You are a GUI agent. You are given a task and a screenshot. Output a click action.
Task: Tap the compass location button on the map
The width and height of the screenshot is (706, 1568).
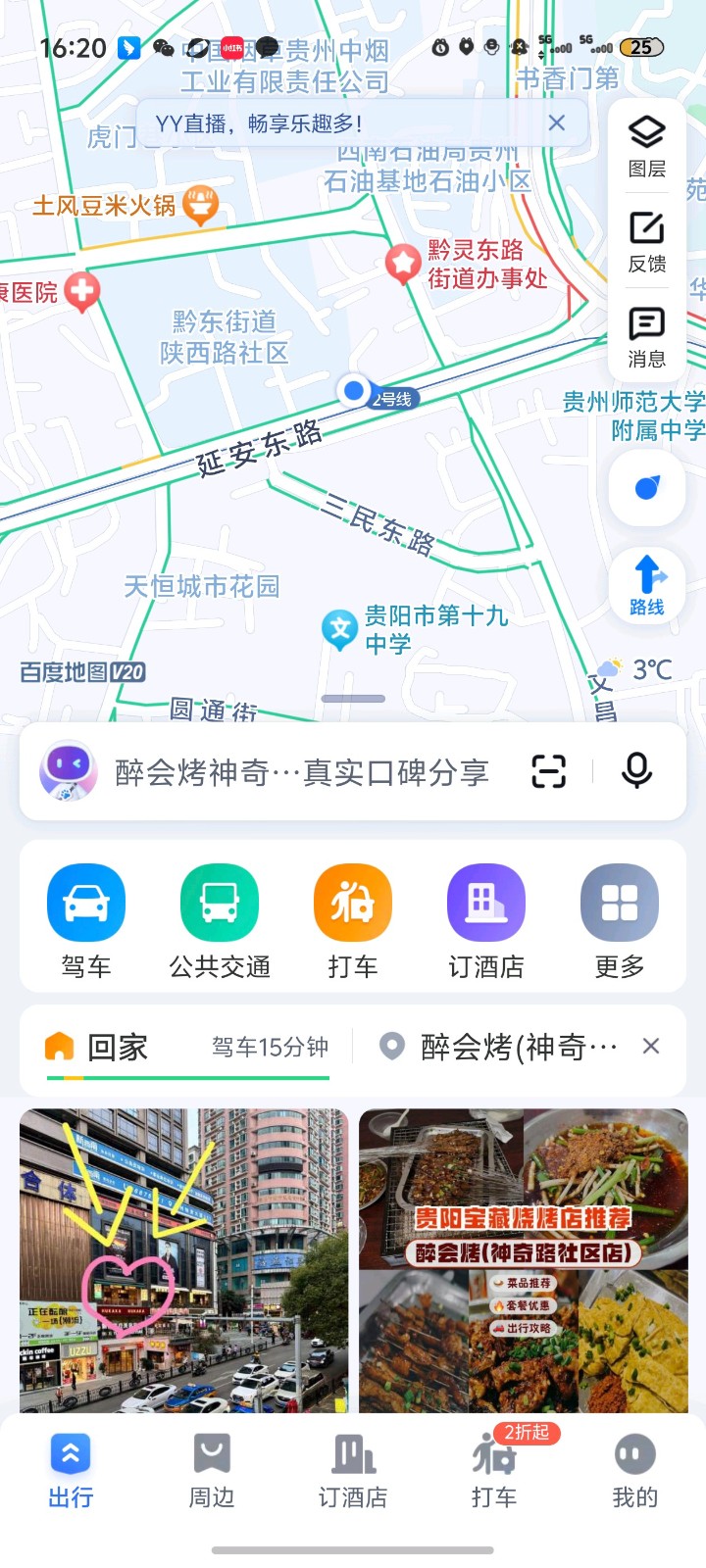coord(647,488)
